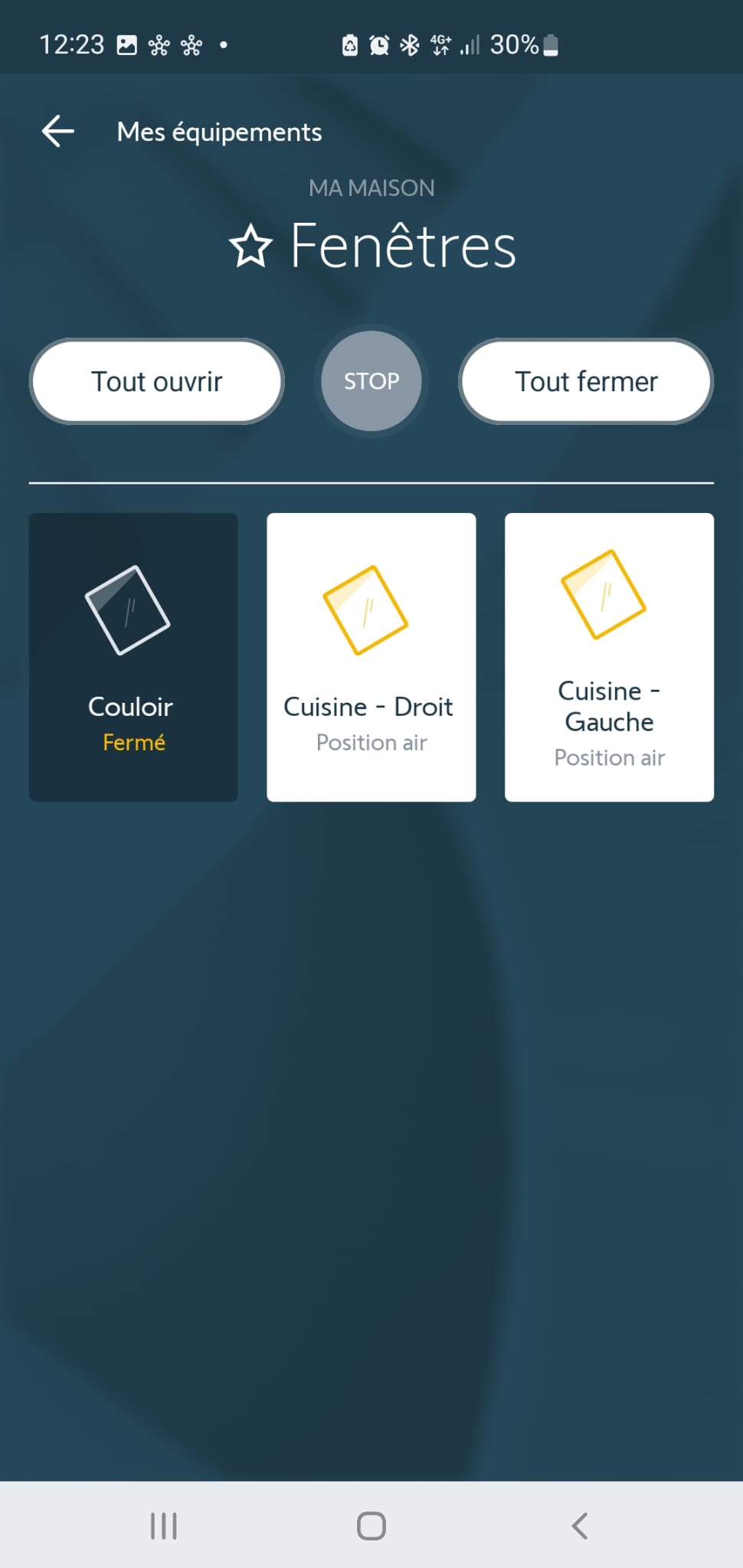Mark Fenêtres as favorite with star

[x=250, y=247]
